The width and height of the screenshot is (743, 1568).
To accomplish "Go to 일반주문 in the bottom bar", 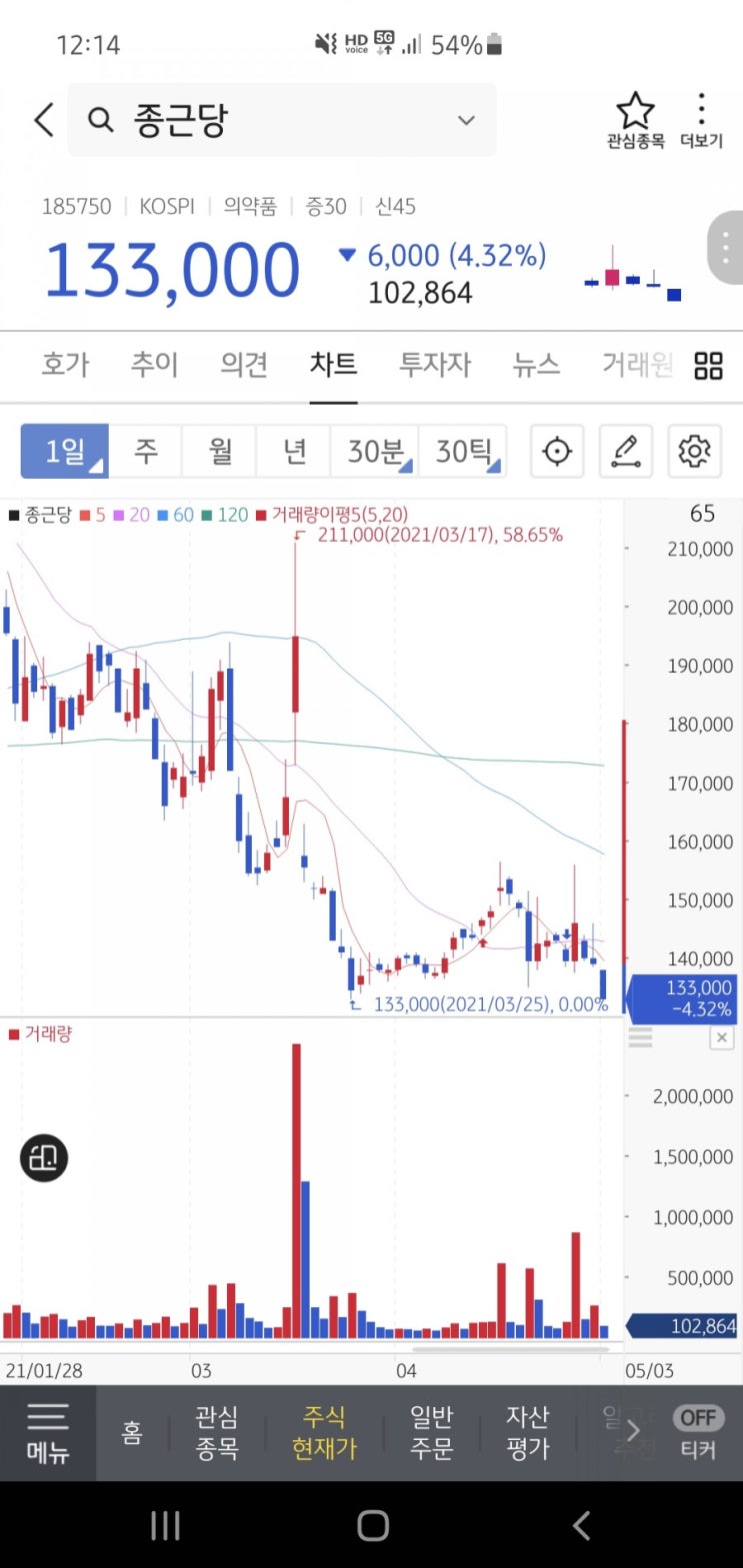I will tap(432, 1432).
